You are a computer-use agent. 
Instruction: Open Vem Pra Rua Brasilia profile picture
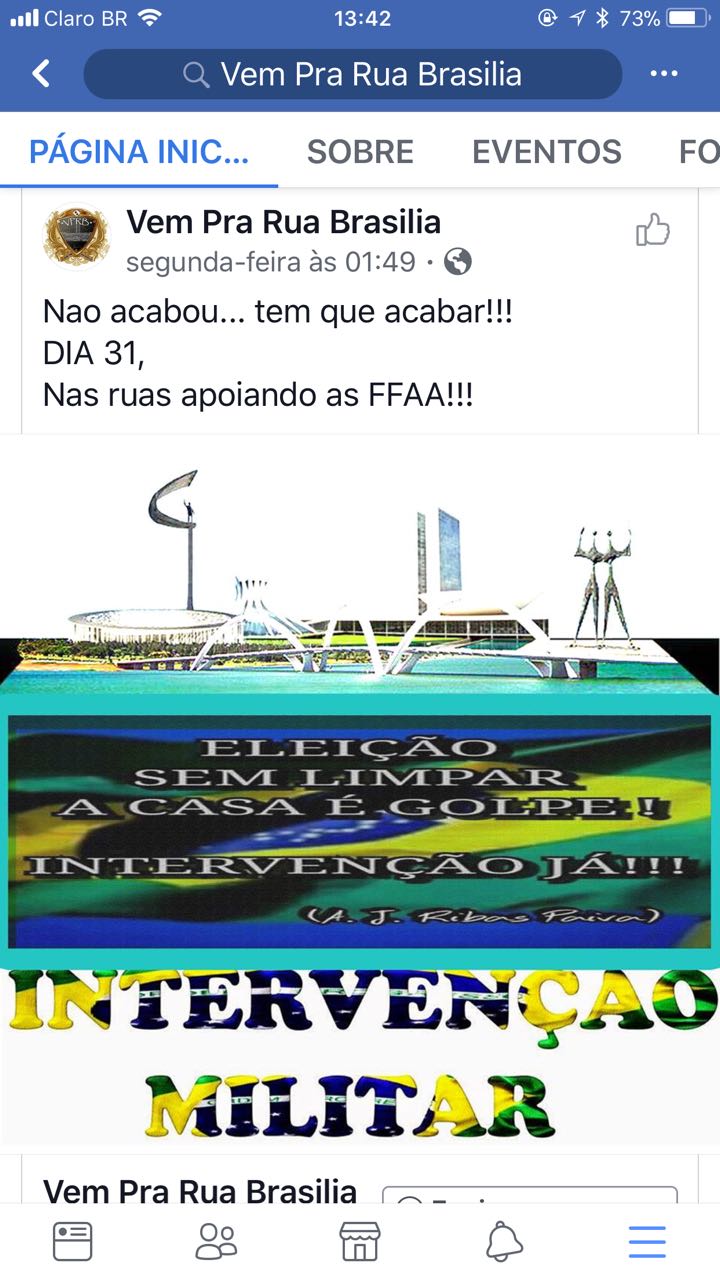tap(76, 235)
